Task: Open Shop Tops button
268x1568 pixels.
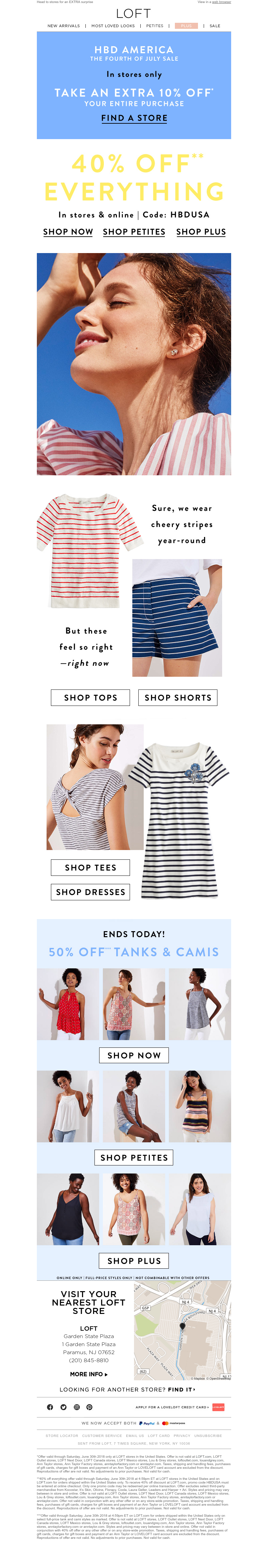Action: point(90,698)
